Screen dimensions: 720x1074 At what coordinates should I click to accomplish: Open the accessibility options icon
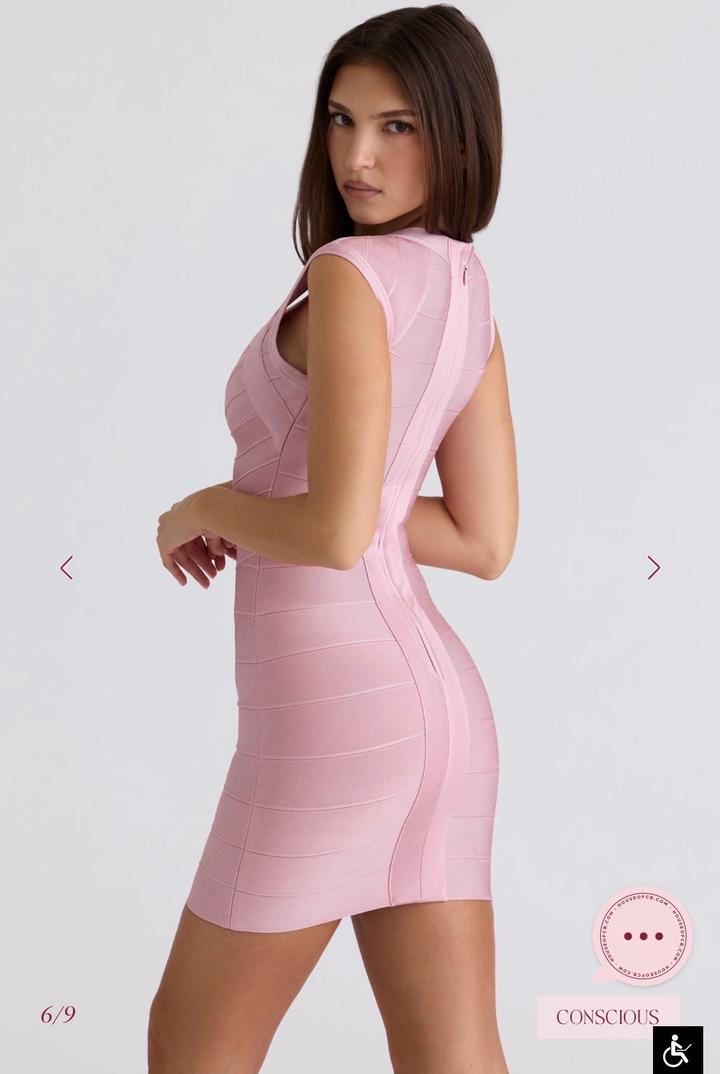[677, 1051]
